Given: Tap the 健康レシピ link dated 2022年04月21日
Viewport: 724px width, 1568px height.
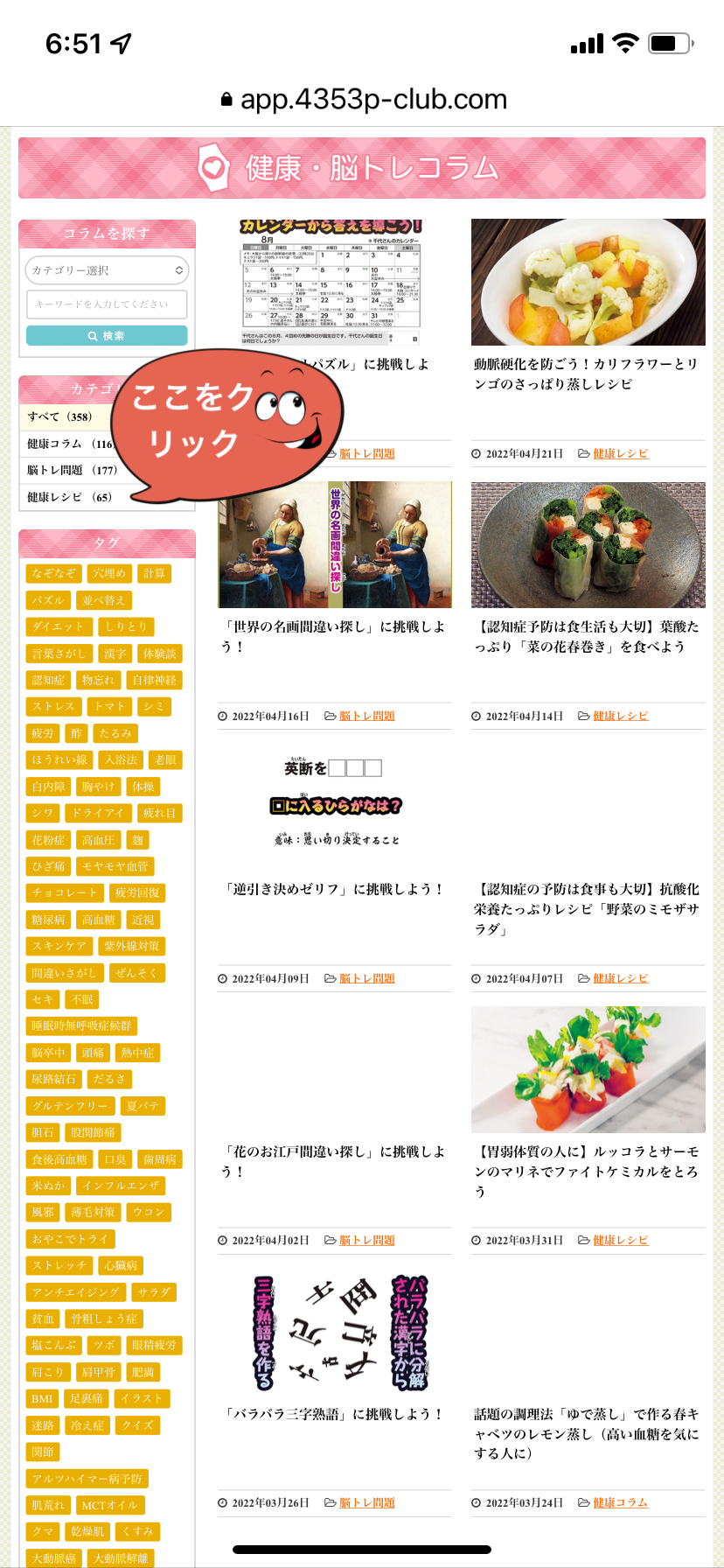Looking at the screenshot, I should click(x=620, y=453).
